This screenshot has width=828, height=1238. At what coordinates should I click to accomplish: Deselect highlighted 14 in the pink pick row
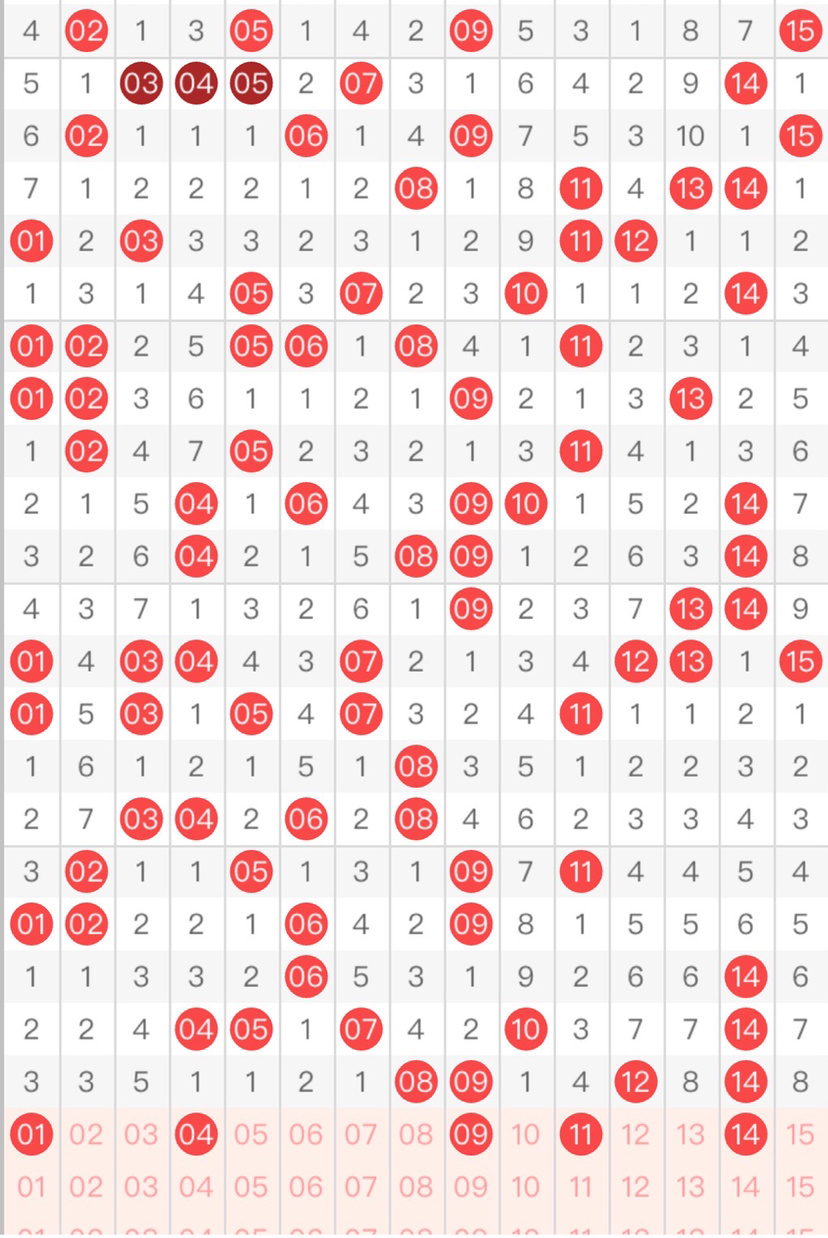[x=745, y=1134]
